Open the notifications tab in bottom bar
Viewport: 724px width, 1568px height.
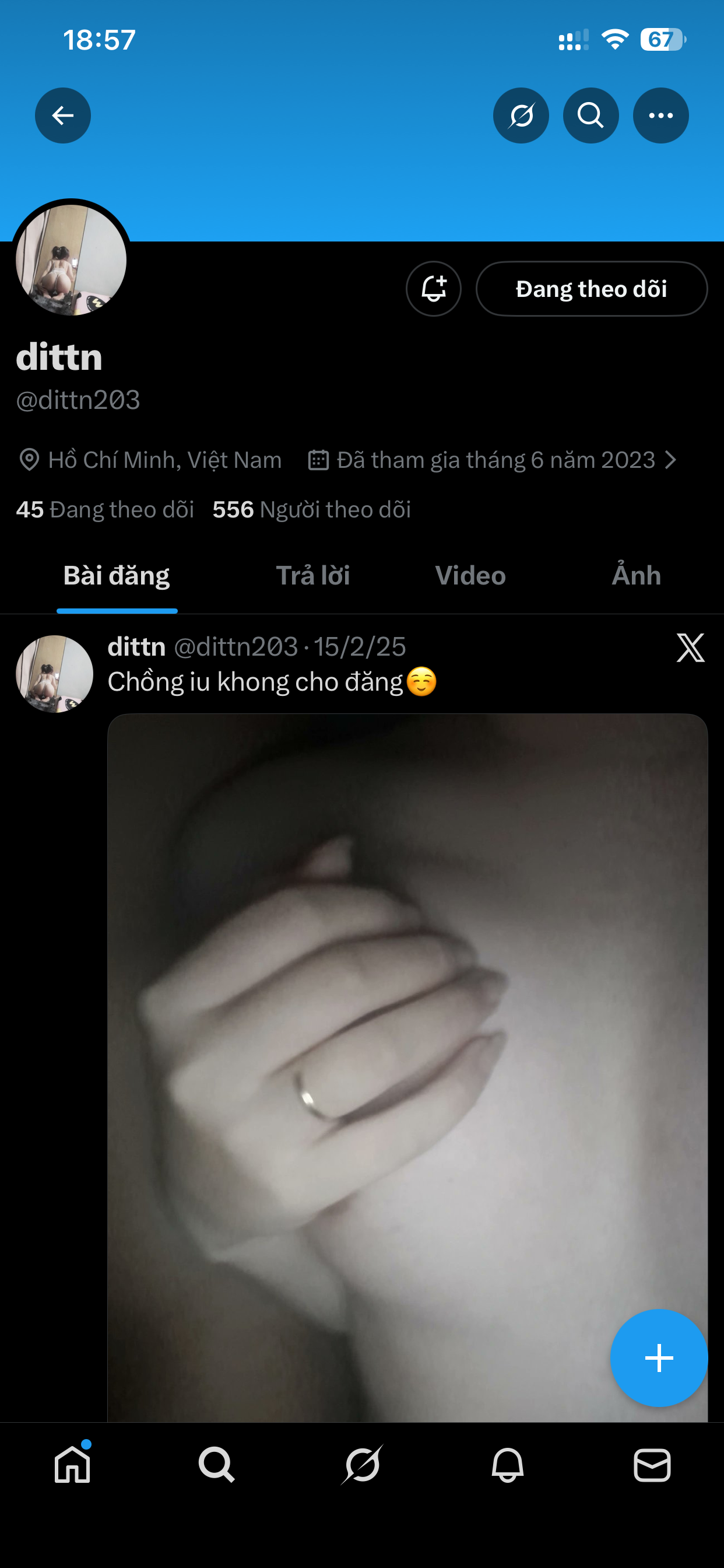pyautogui.click(x=507, y=1465)
